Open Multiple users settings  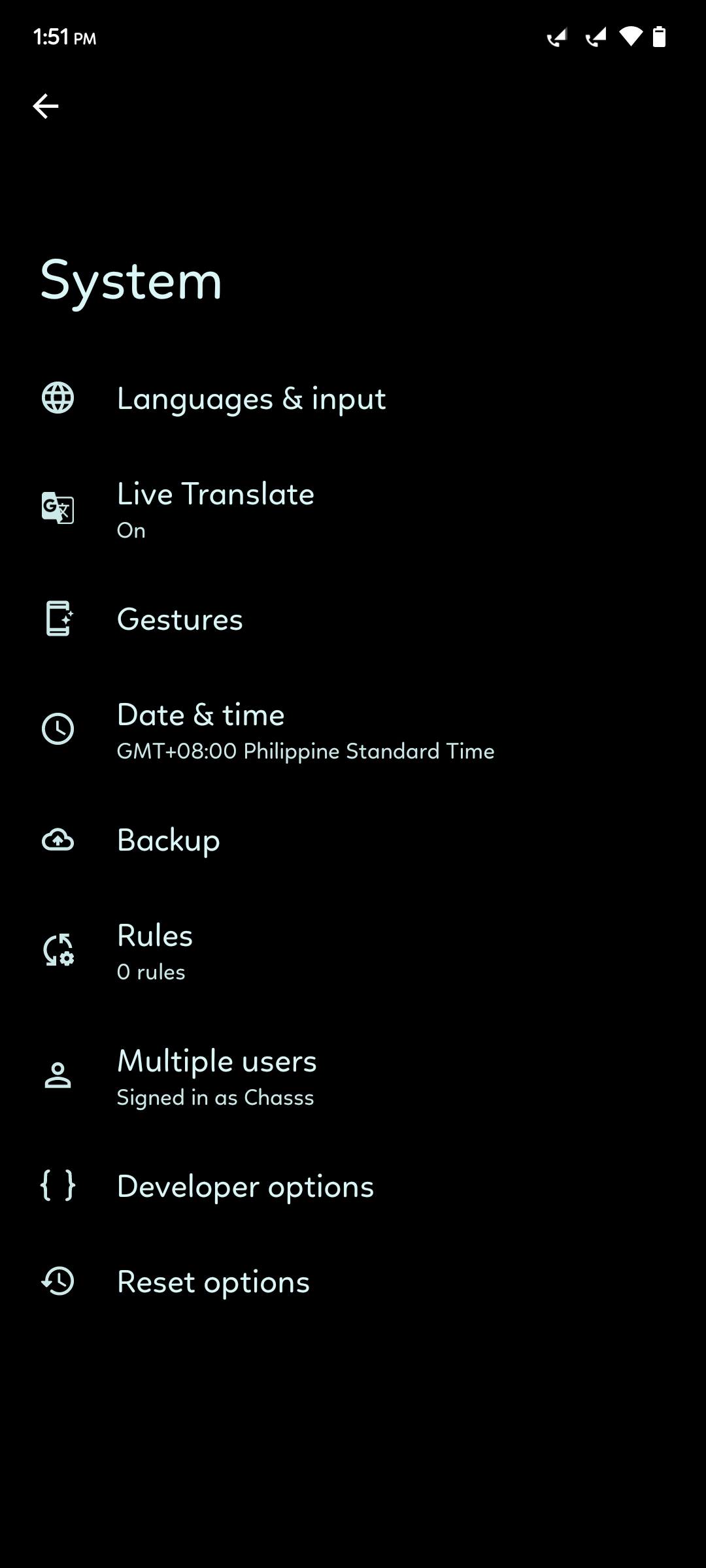click(x=216, y=1076)
